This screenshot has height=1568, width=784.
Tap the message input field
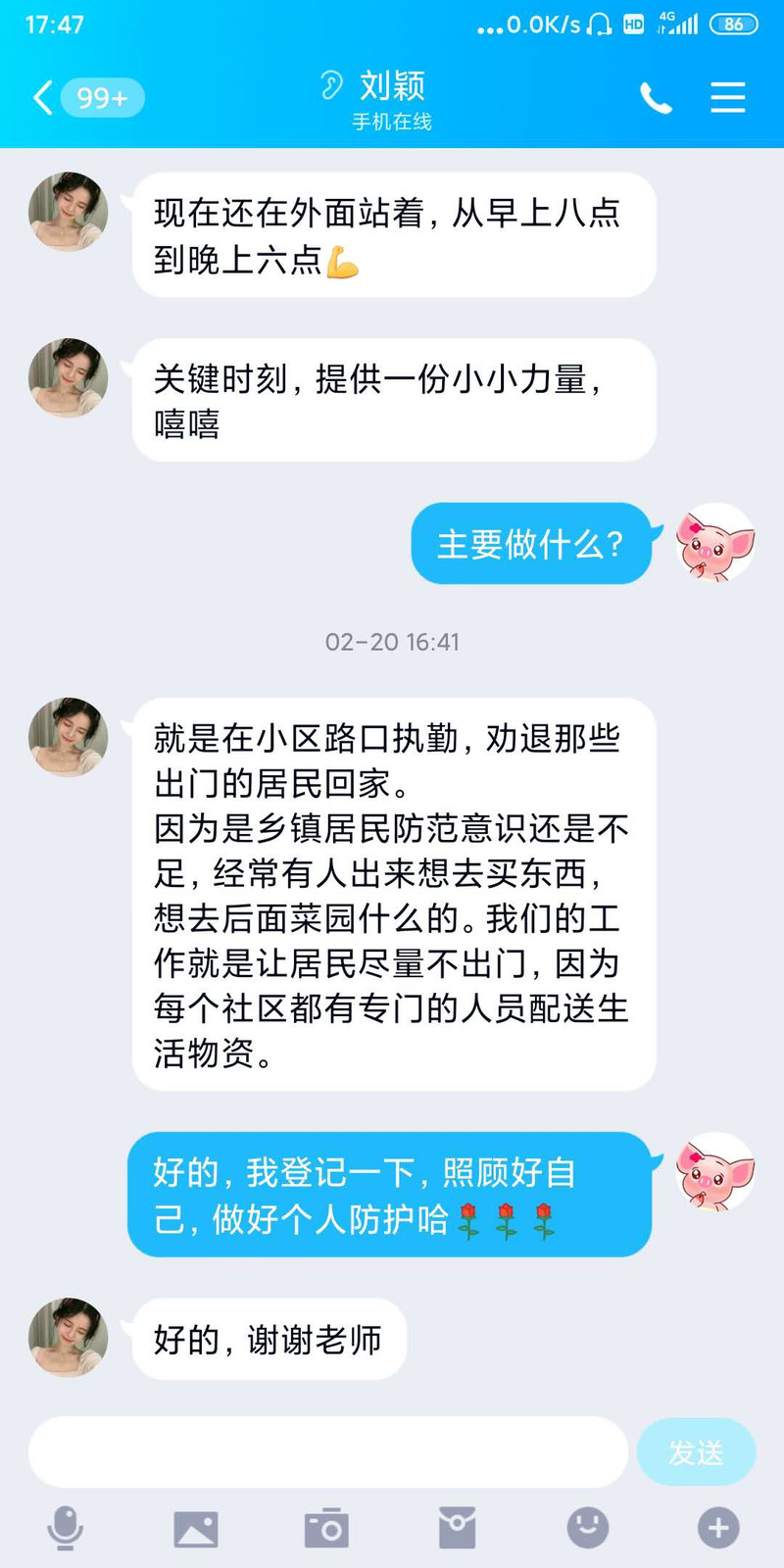tap(328, 1451)
